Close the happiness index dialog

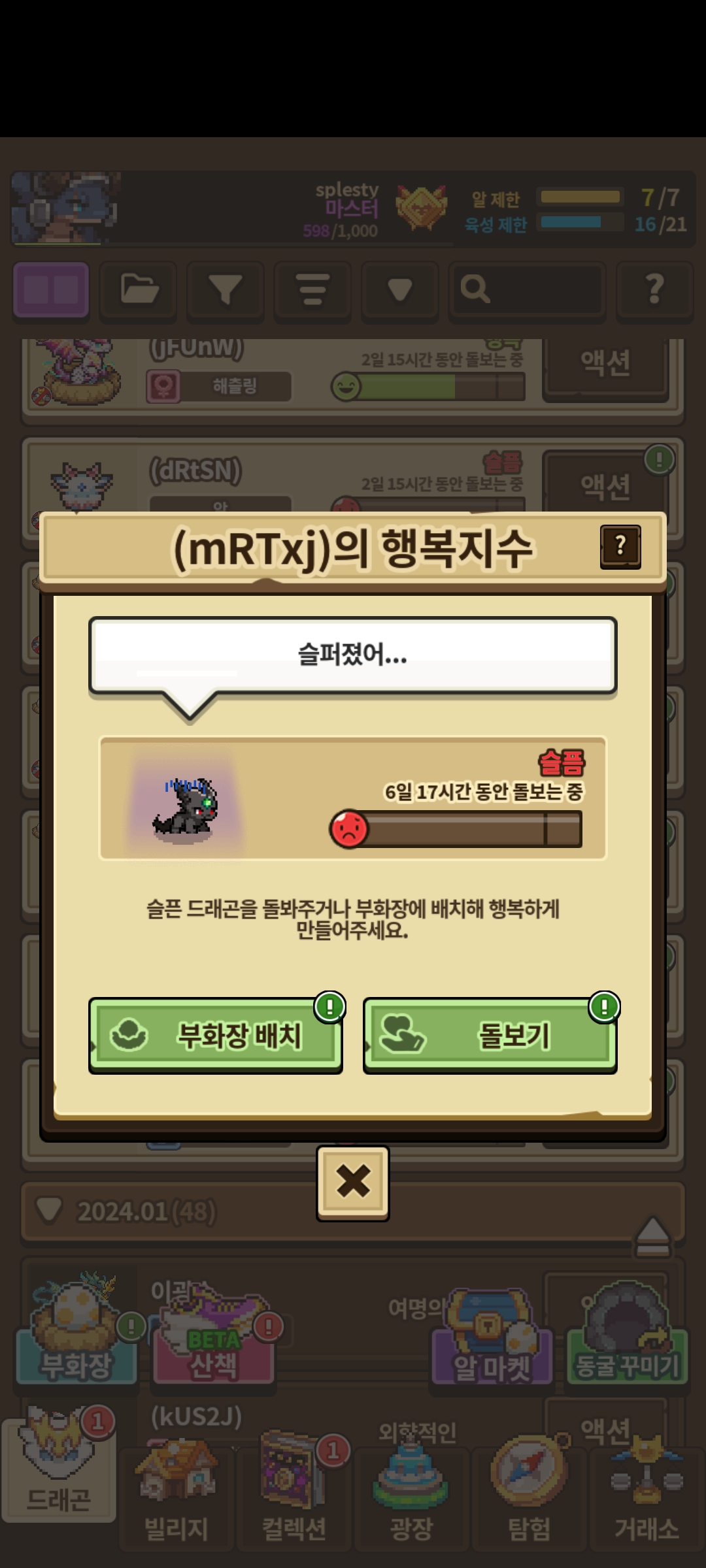coord(353,1183)
